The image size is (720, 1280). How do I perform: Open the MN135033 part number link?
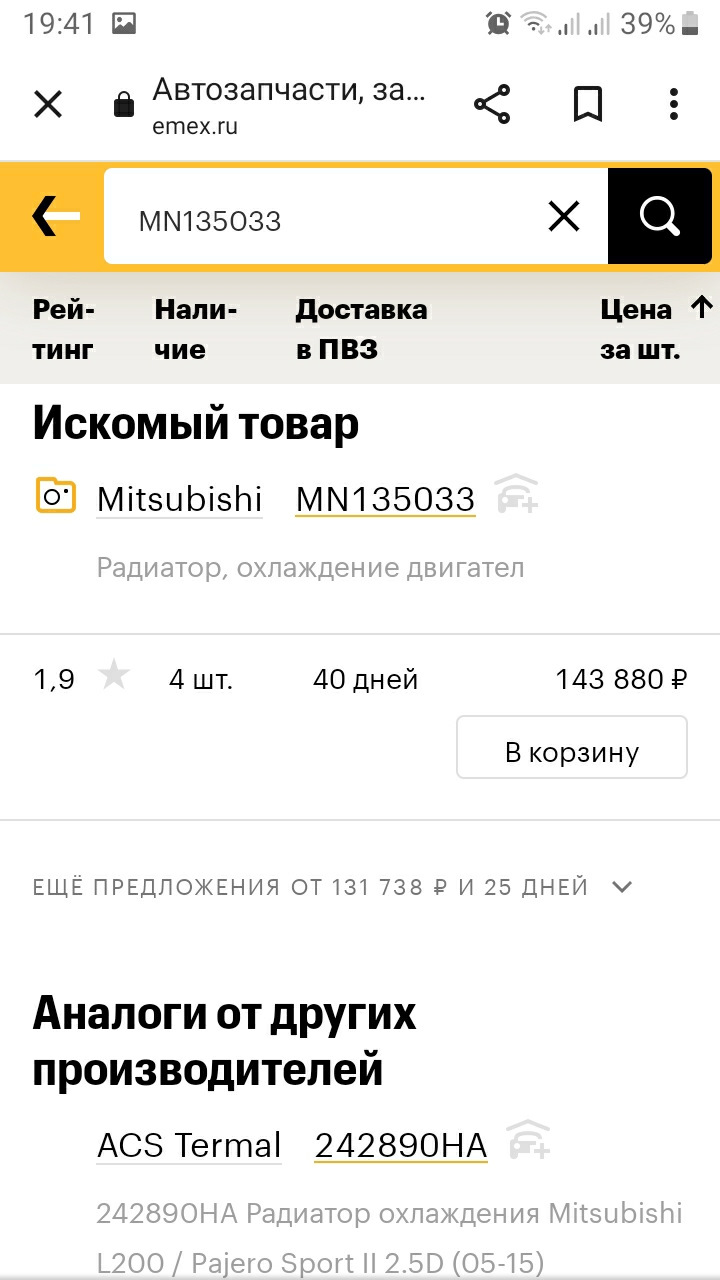pos(385,497)
